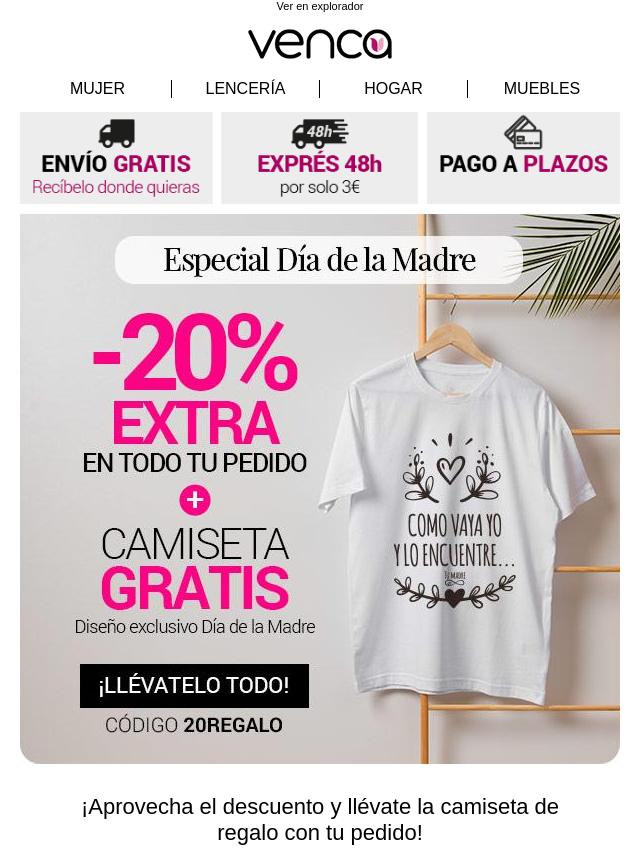Open the Pago a Plazos banner
This screenshot has height=854, width=640.
pyautogui.click(x=523, y=158)
